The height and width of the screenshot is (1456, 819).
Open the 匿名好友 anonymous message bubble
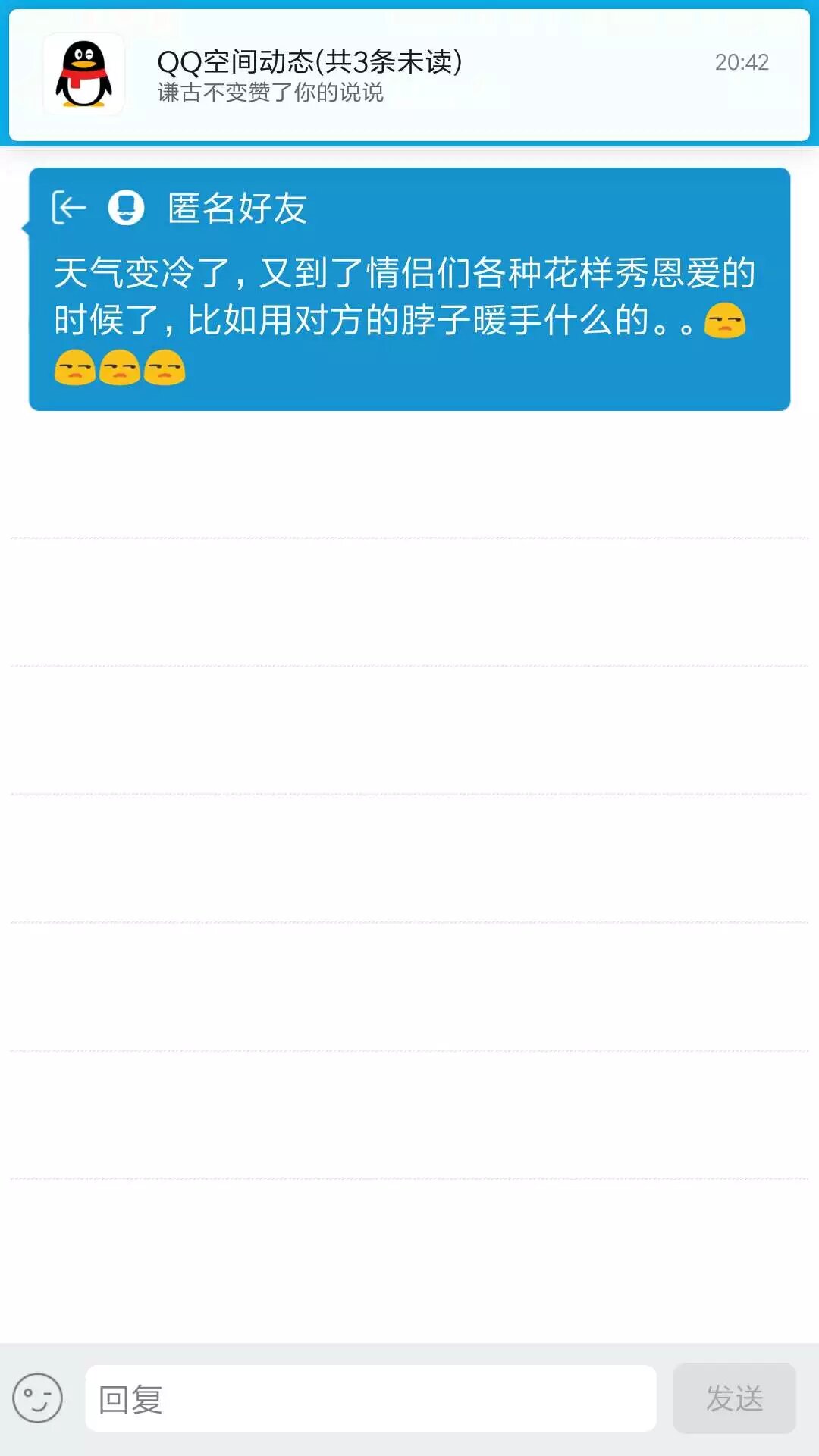point(409,289)
